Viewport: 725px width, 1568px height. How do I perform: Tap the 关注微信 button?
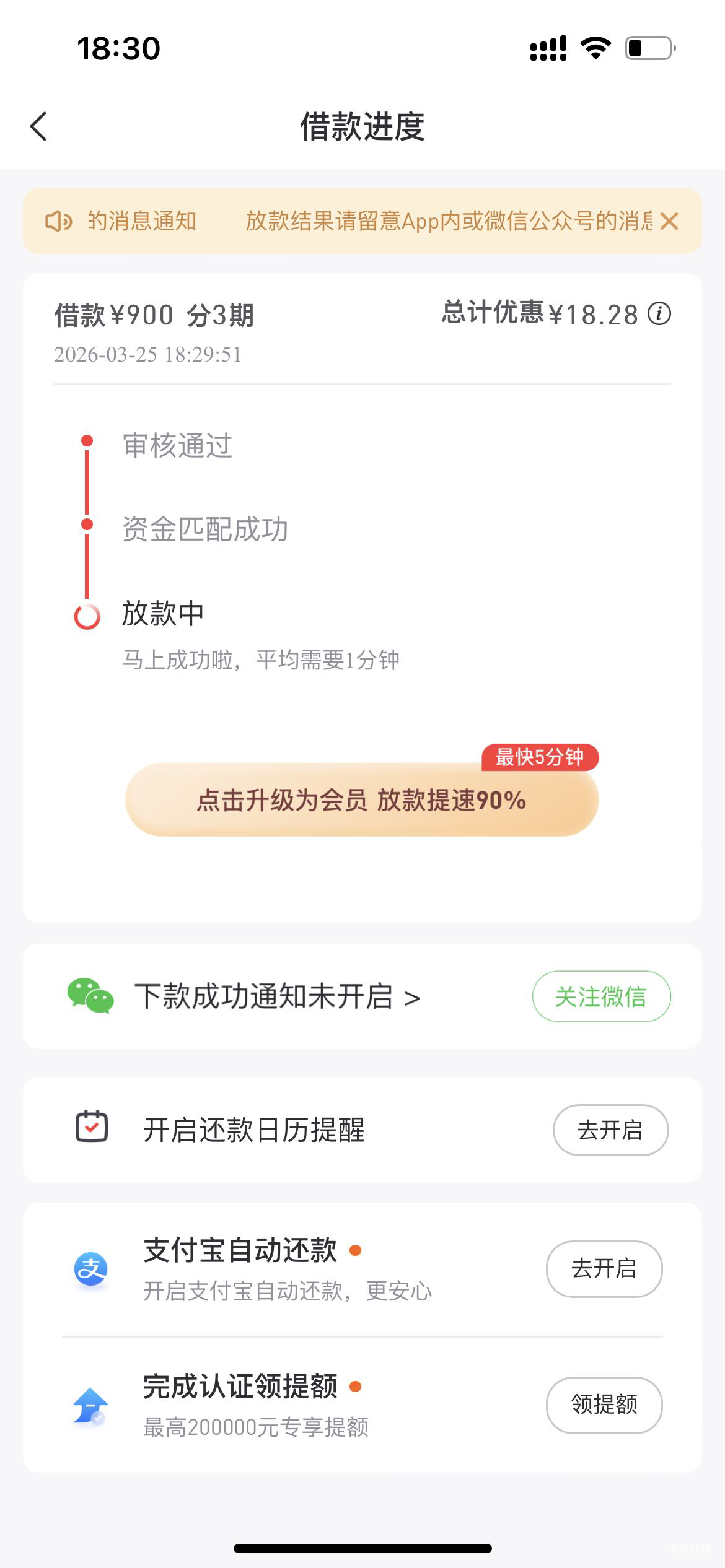click(601, 996)
